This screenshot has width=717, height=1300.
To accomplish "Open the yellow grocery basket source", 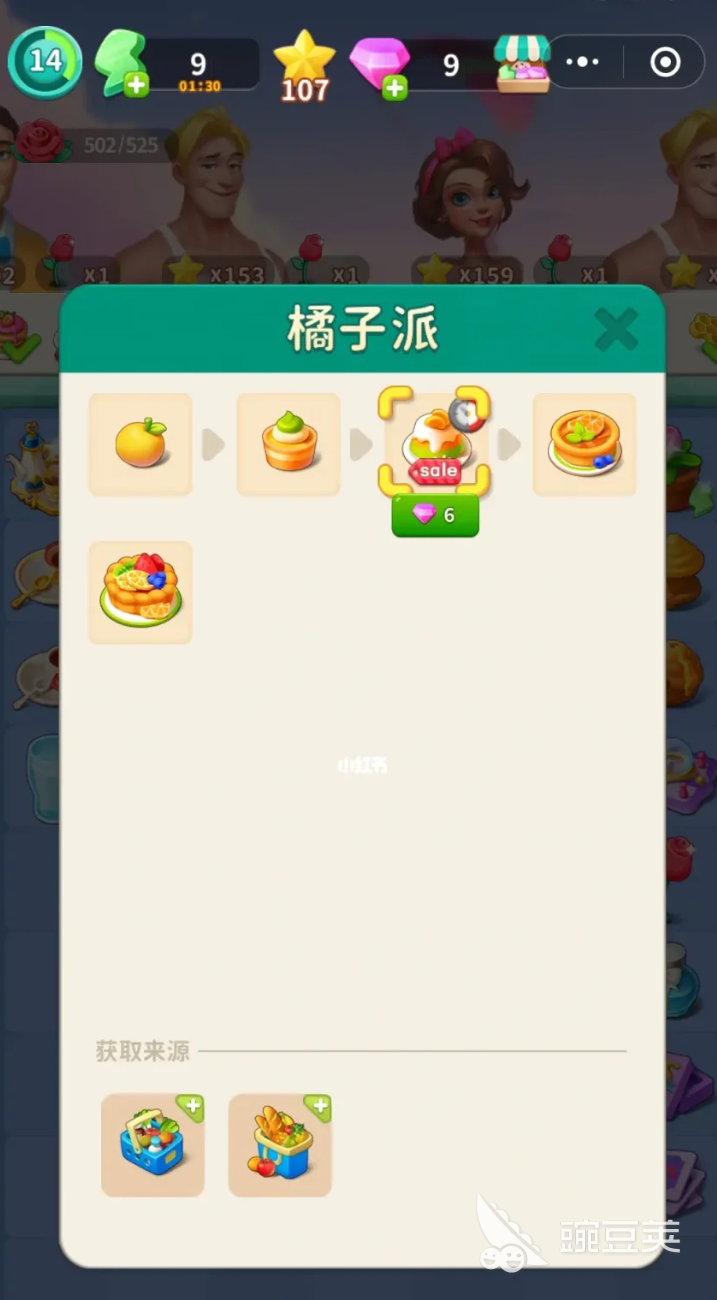I will [280, 1144].
